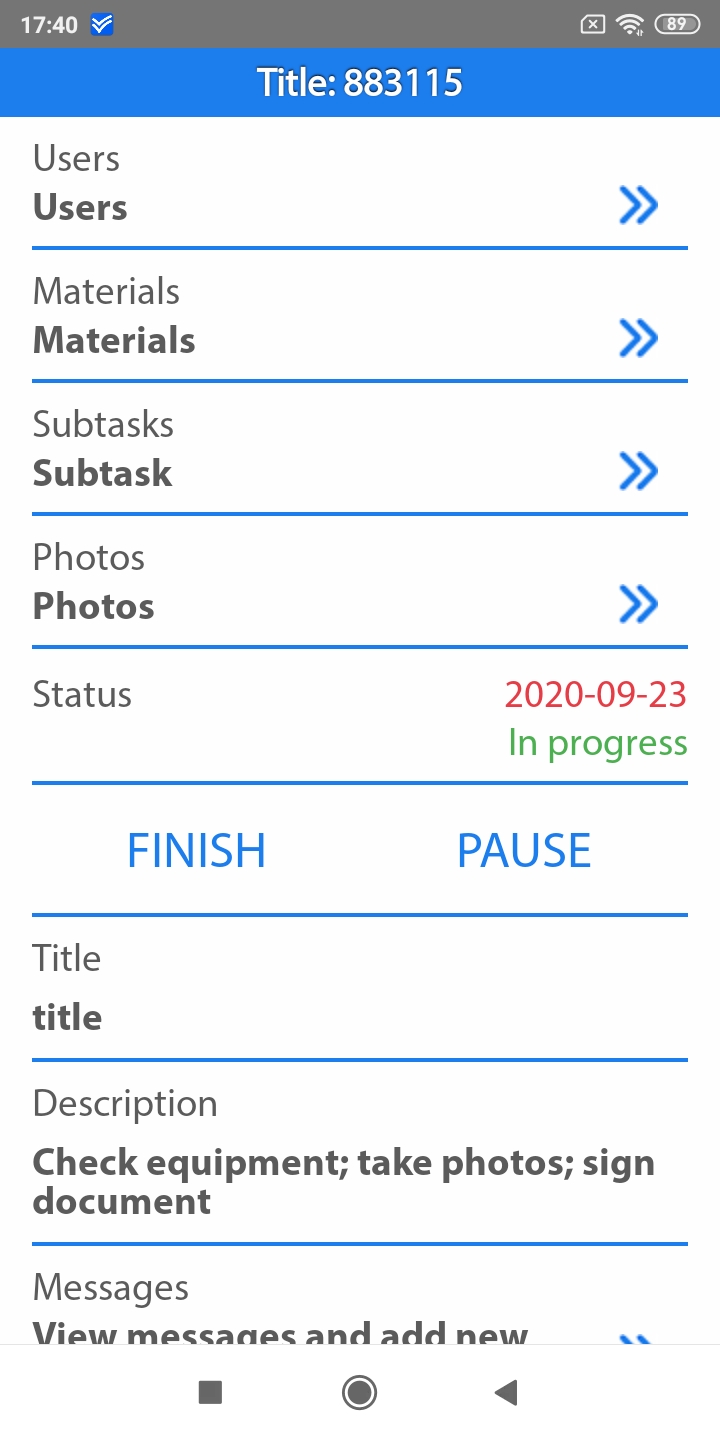Screen dimensions: 720x1440
Task: Go to the home screen
Action: click(359, 1392)
